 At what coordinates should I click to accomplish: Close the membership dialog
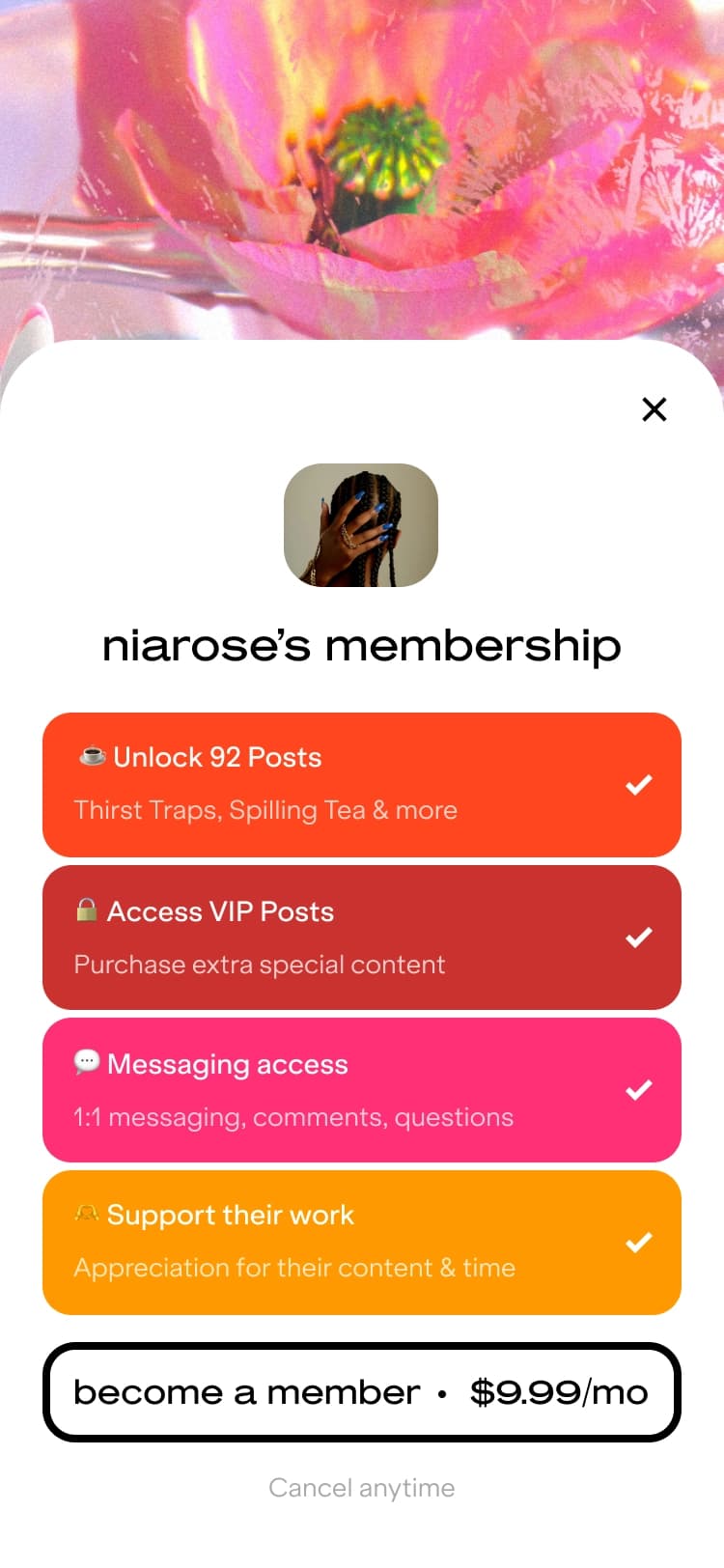(654, 409)
